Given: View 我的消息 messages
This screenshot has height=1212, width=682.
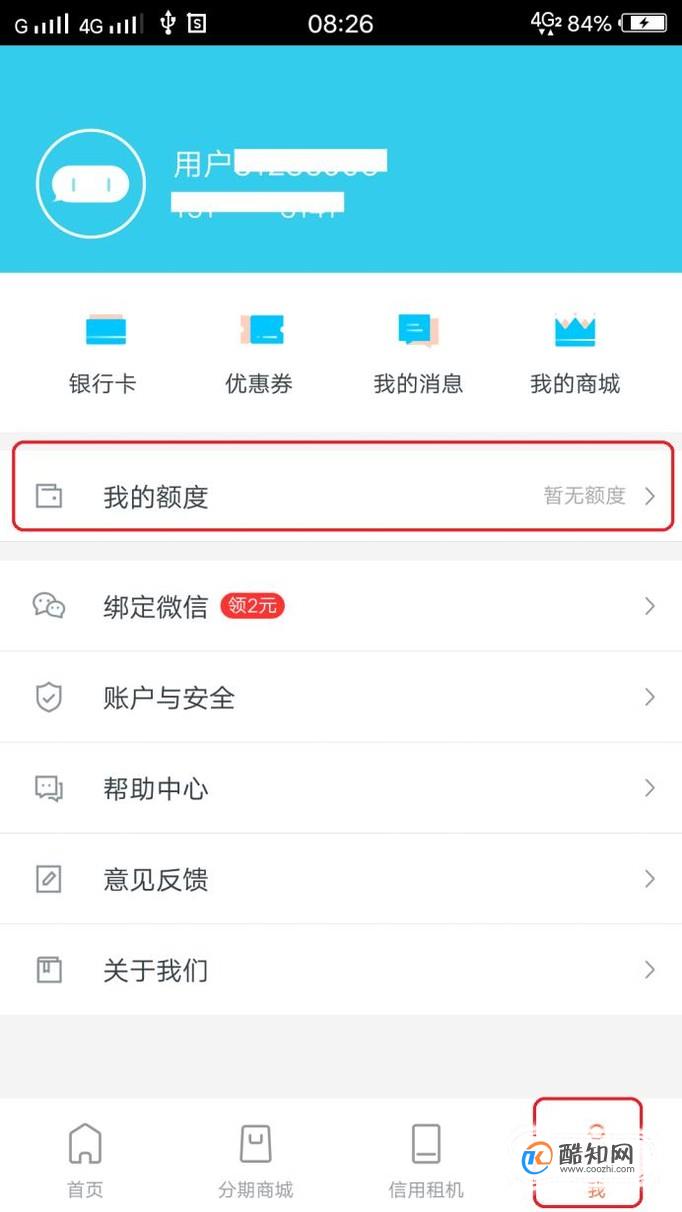Looking at the screenshot, I should [x=418, y=354].
